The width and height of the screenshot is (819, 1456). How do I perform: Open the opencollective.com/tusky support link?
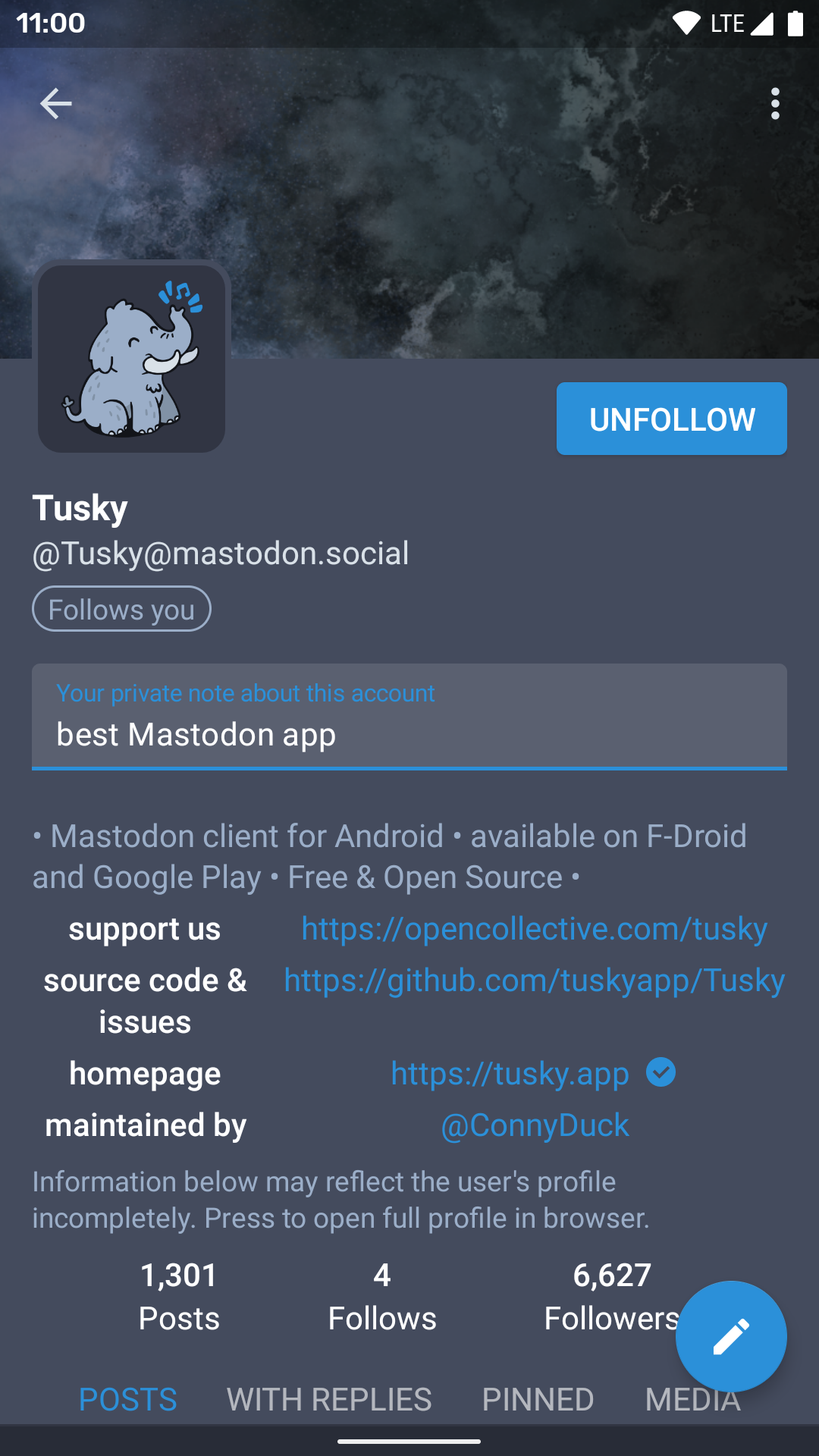[x=534, y=929]
